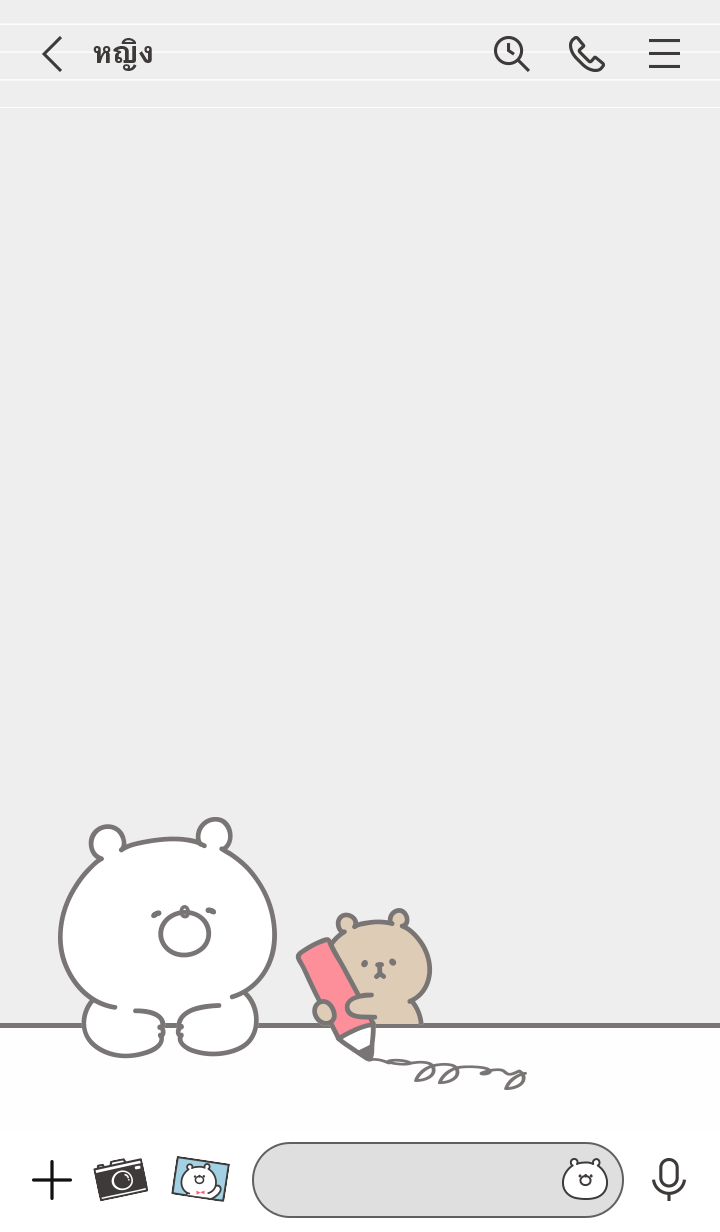Tap the message input field
The image size is (720, 1232).
400,1180
